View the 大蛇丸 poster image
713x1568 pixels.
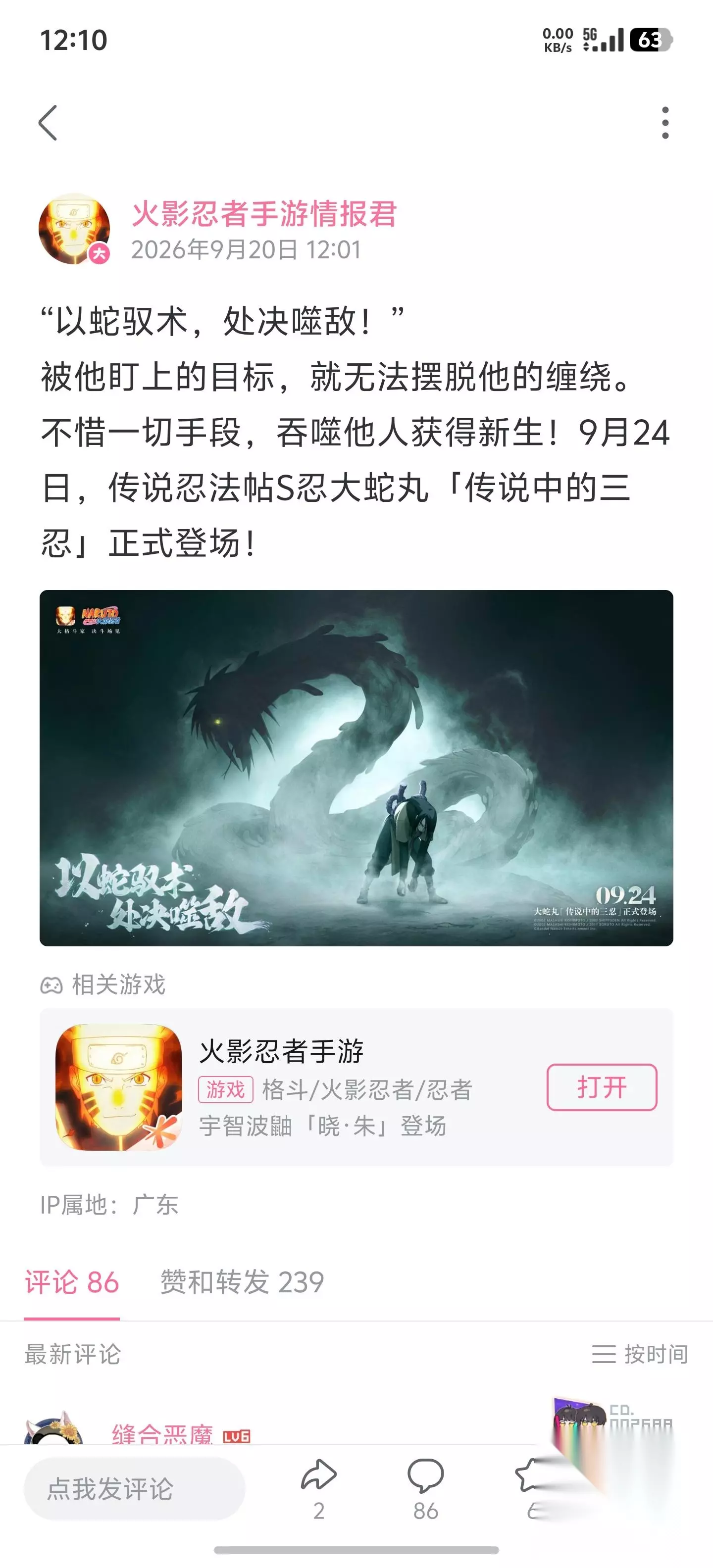point(356,768)
